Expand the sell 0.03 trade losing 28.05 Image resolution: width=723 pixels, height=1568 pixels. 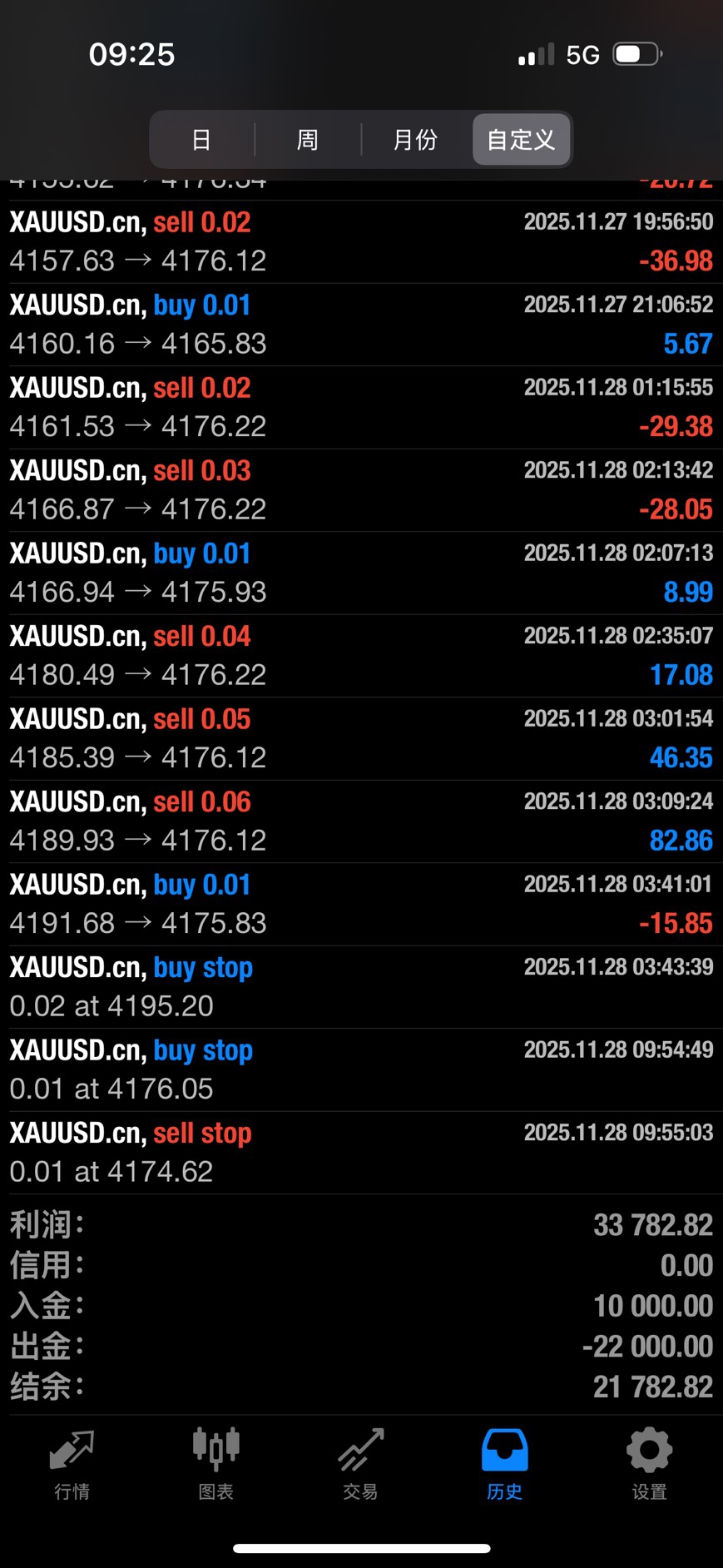(361, 490)
